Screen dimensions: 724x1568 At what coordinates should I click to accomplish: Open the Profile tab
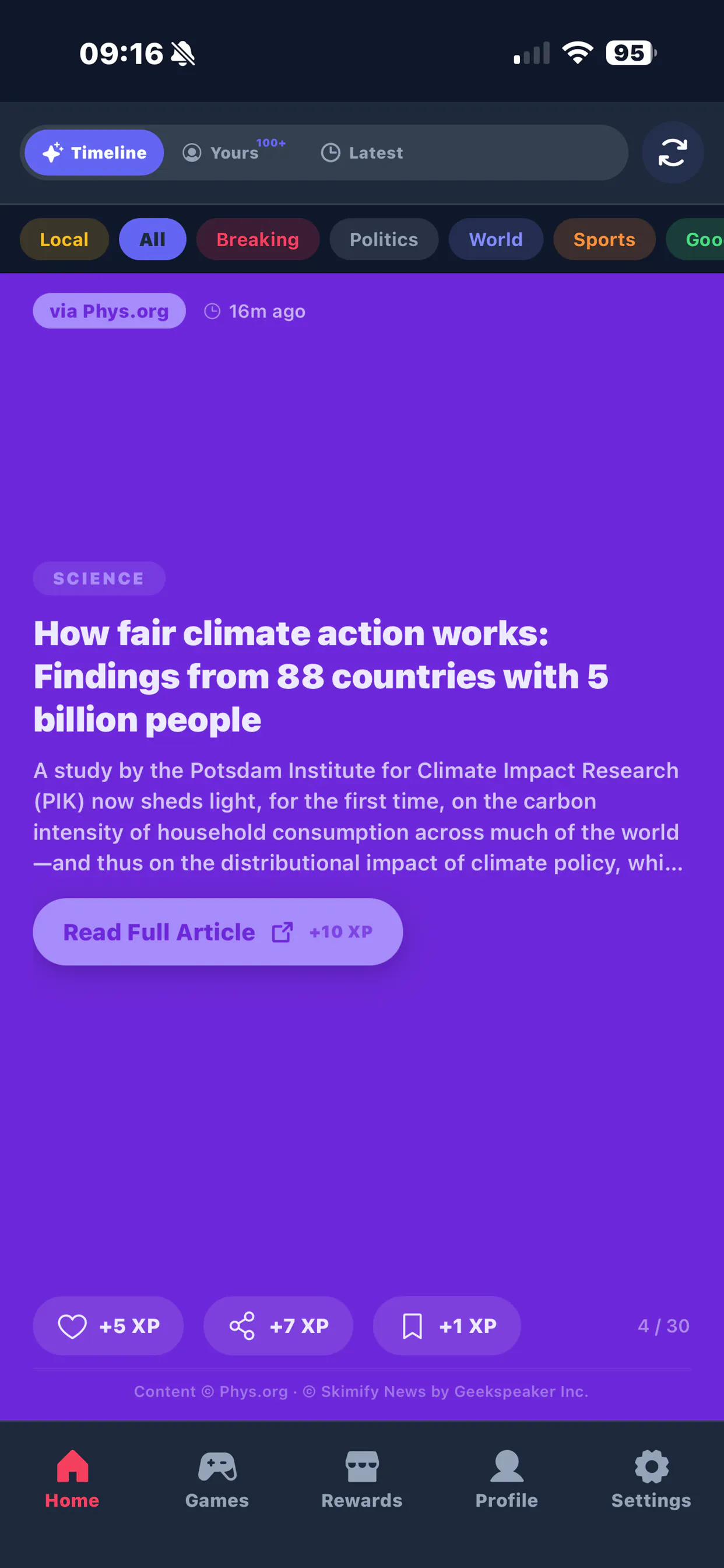click(507, 1479)
